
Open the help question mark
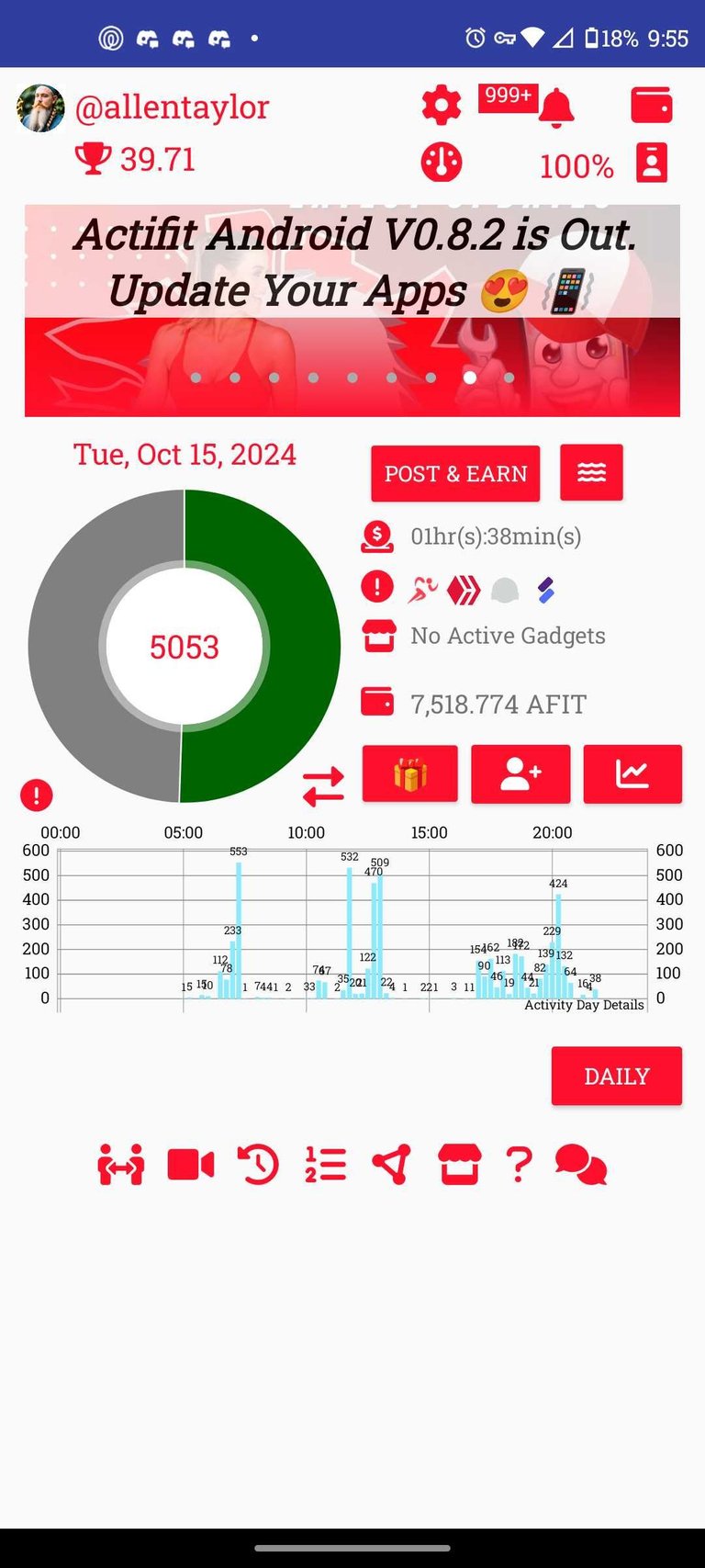[x=519, y=1165]
